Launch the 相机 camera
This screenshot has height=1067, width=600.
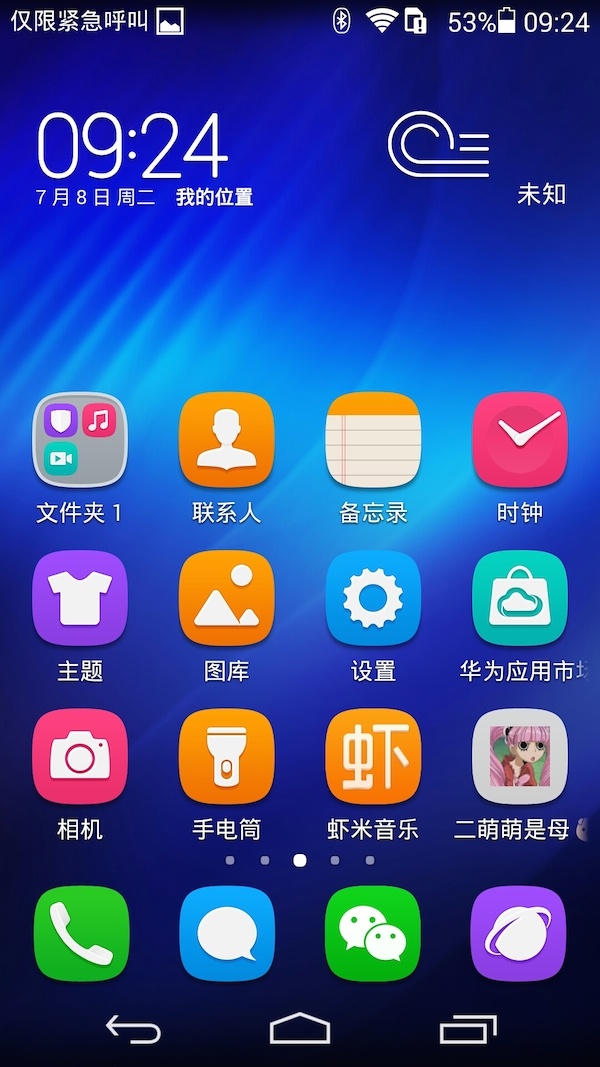80,757
